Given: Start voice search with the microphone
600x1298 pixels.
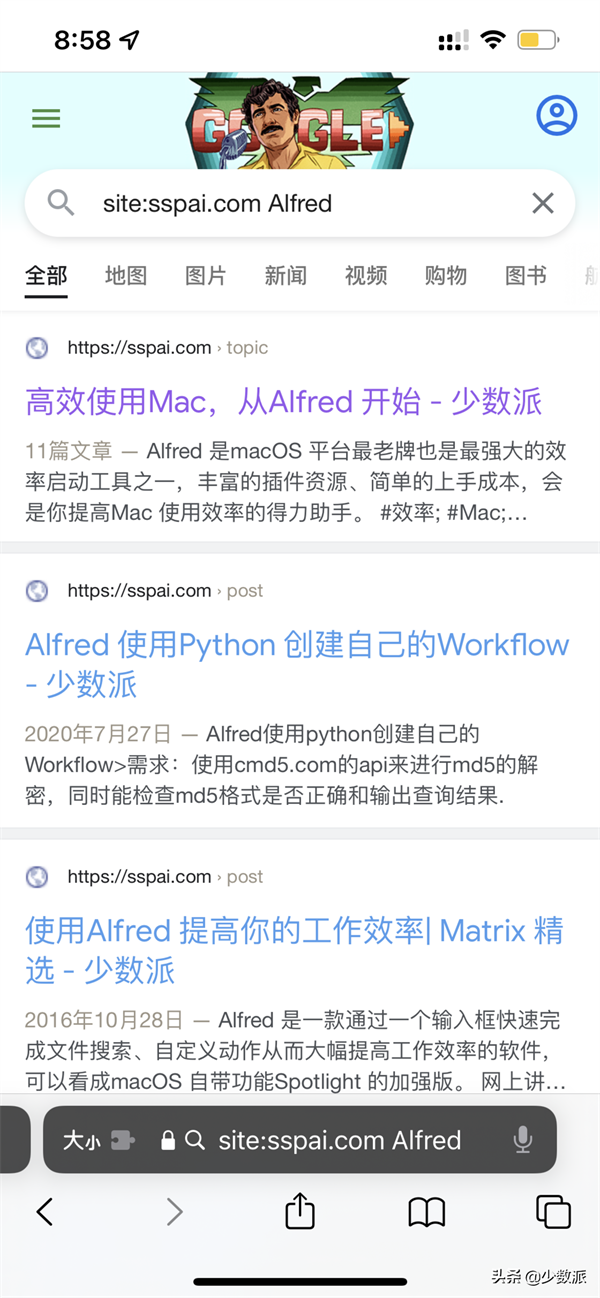Looking at the screenshot, I should pyautogui.click(x=522, y=1140).
